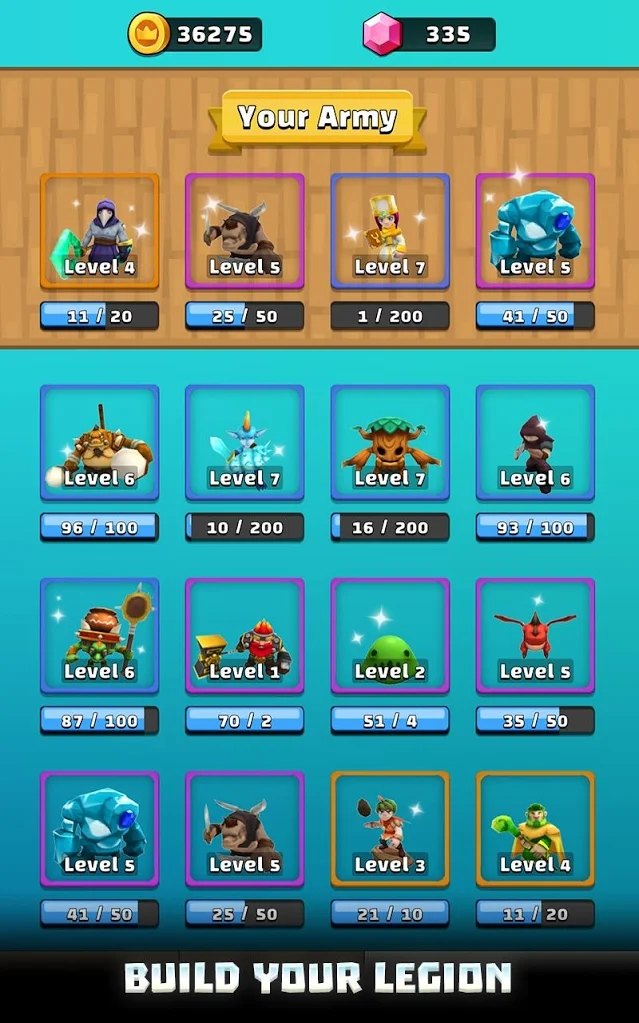This screenshot has height=1023, width=639.
Task: Open the Level 1 dwarf cannon card
Action: (x=245, y=635)
